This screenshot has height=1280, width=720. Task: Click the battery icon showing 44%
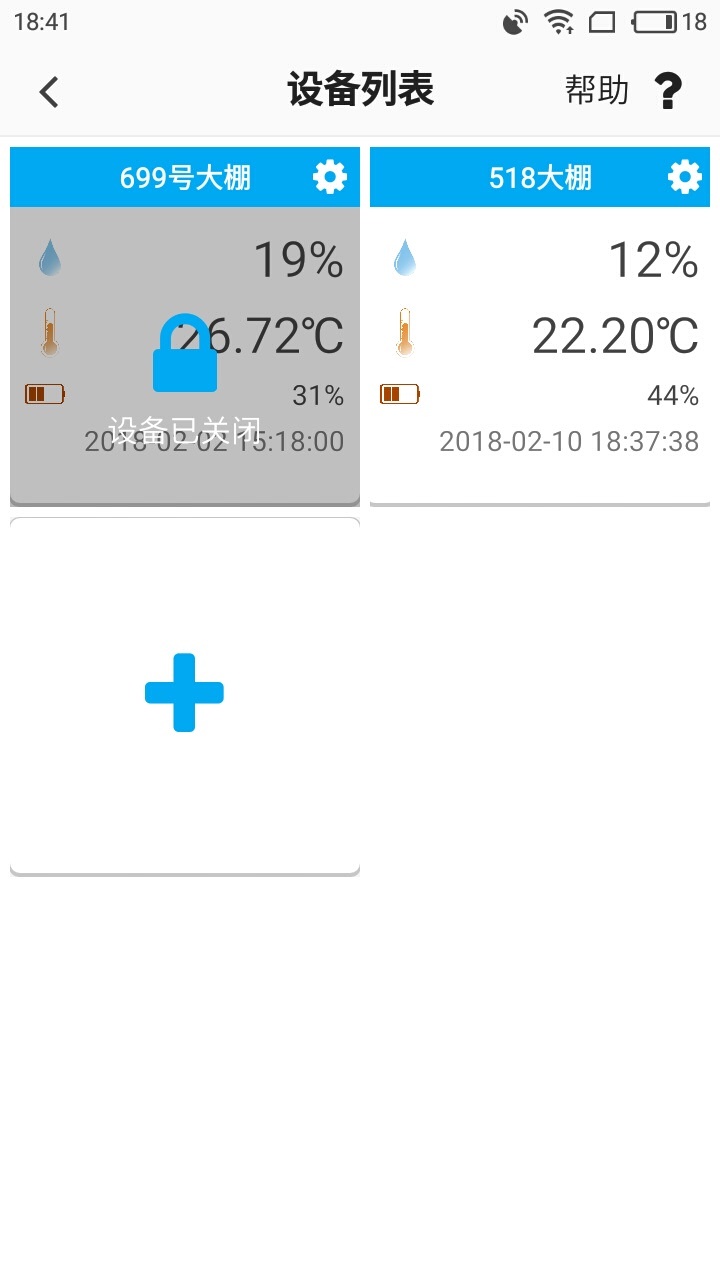click(x=399, y=393)
